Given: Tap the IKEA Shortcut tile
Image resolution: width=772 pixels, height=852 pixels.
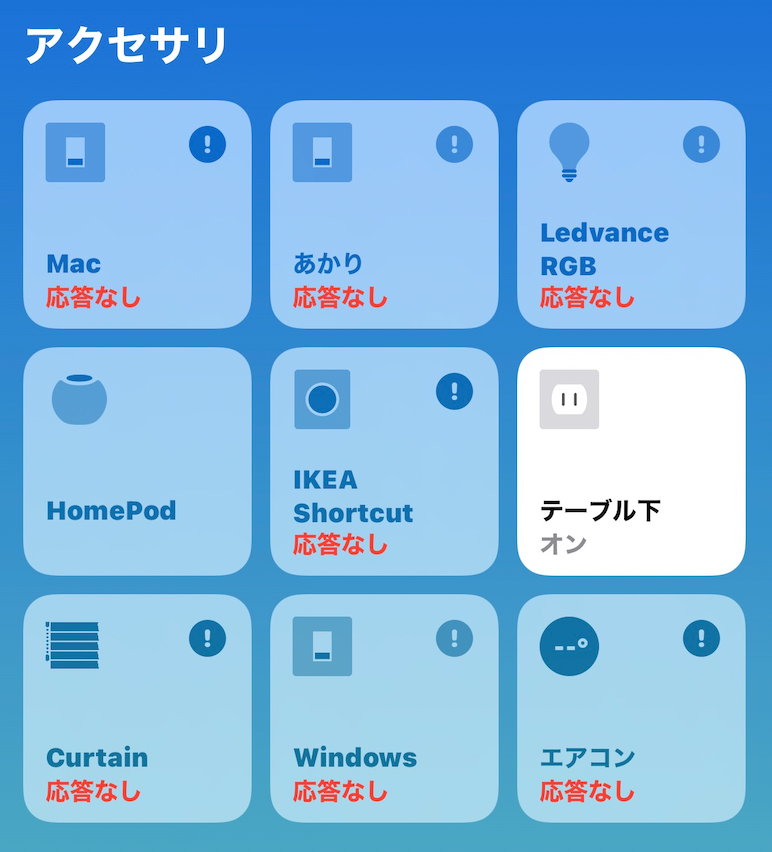Looking at the screenshot, I should [384, 461].
